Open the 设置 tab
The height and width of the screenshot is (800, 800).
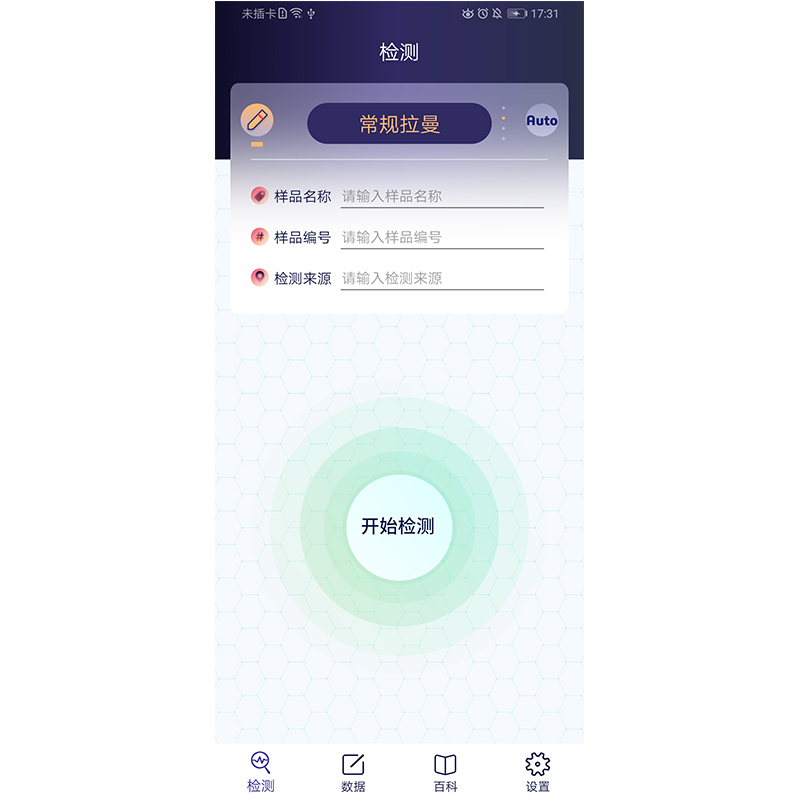point(537,772)
